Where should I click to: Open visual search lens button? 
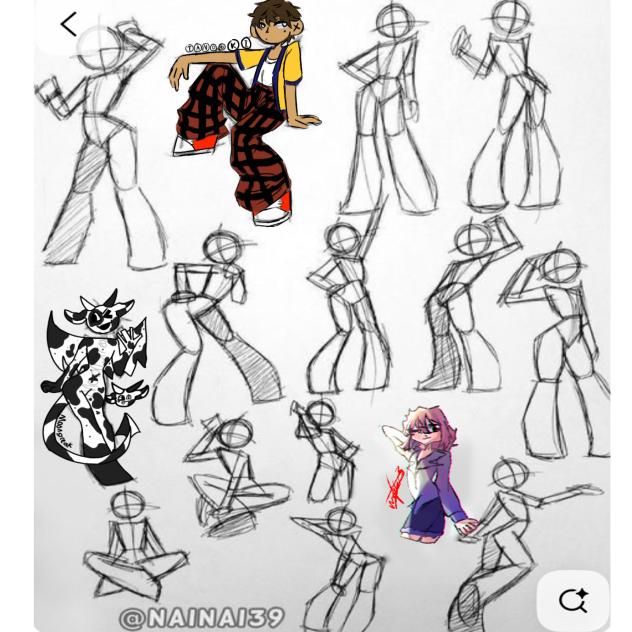pyautogui.click(x=573, y=600)
